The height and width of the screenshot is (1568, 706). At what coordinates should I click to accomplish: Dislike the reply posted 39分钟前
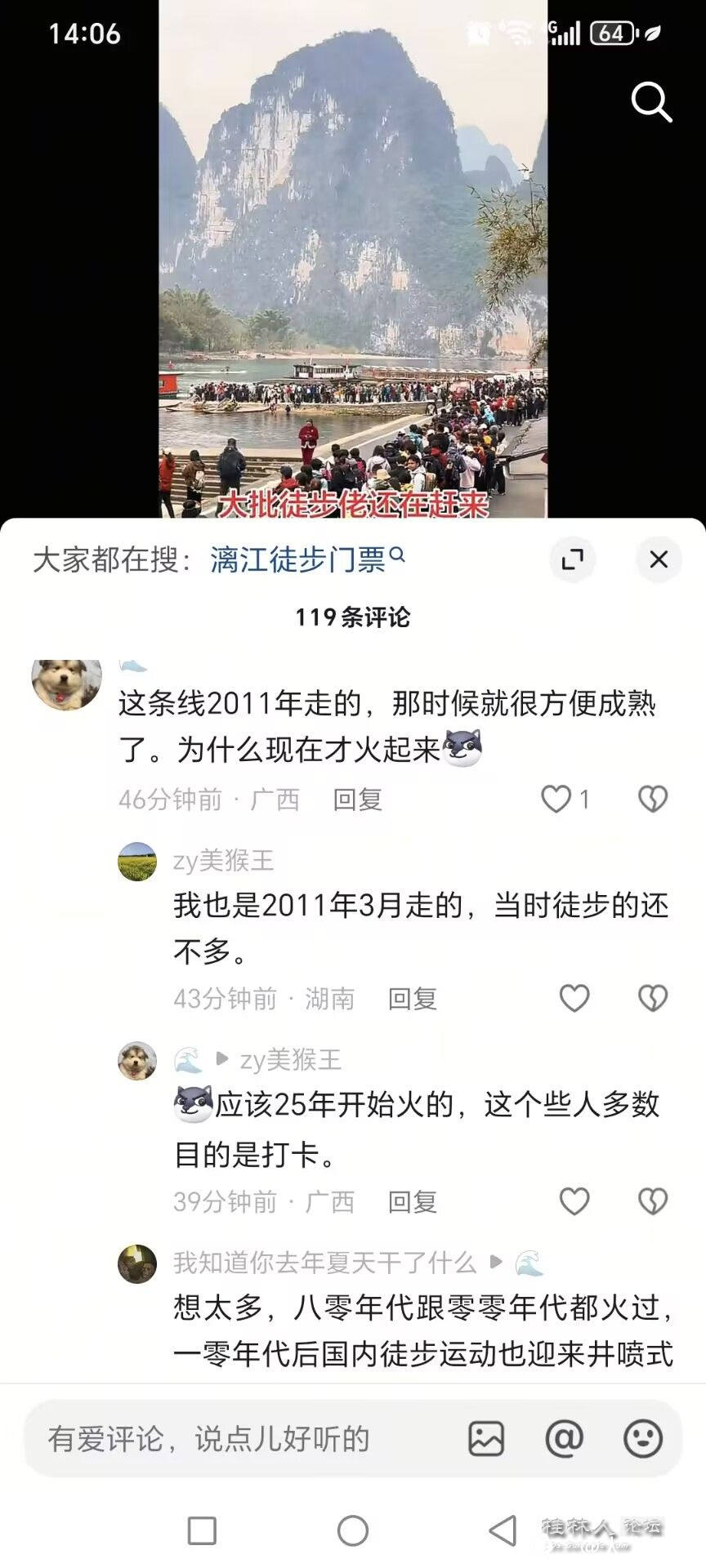653,1201
